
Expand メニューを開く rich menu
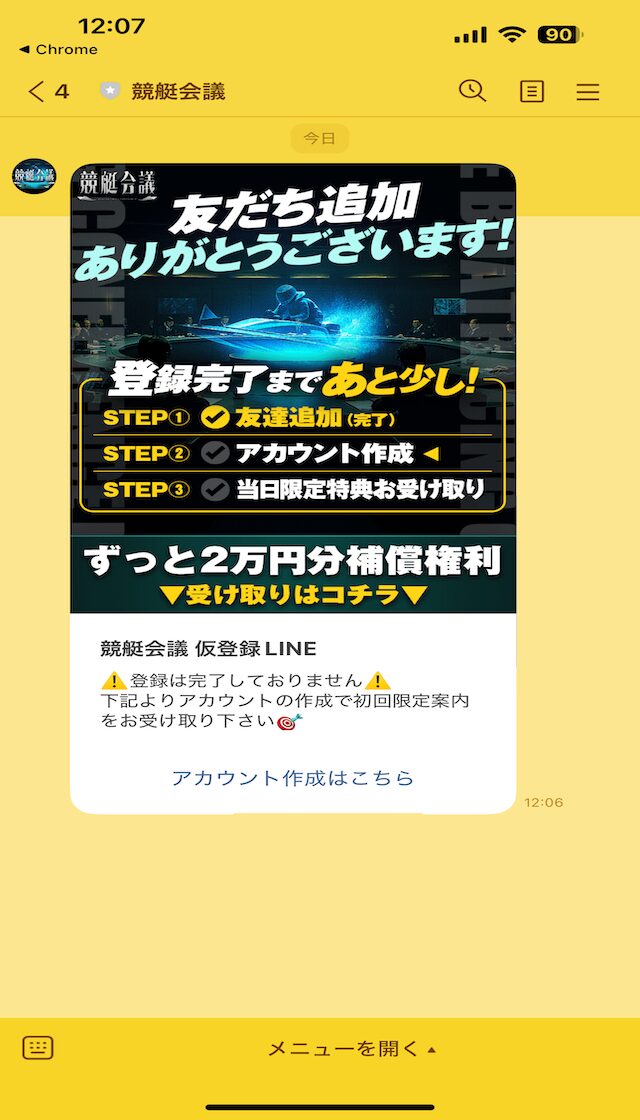pyautogui.click(x=352, y=1049)
